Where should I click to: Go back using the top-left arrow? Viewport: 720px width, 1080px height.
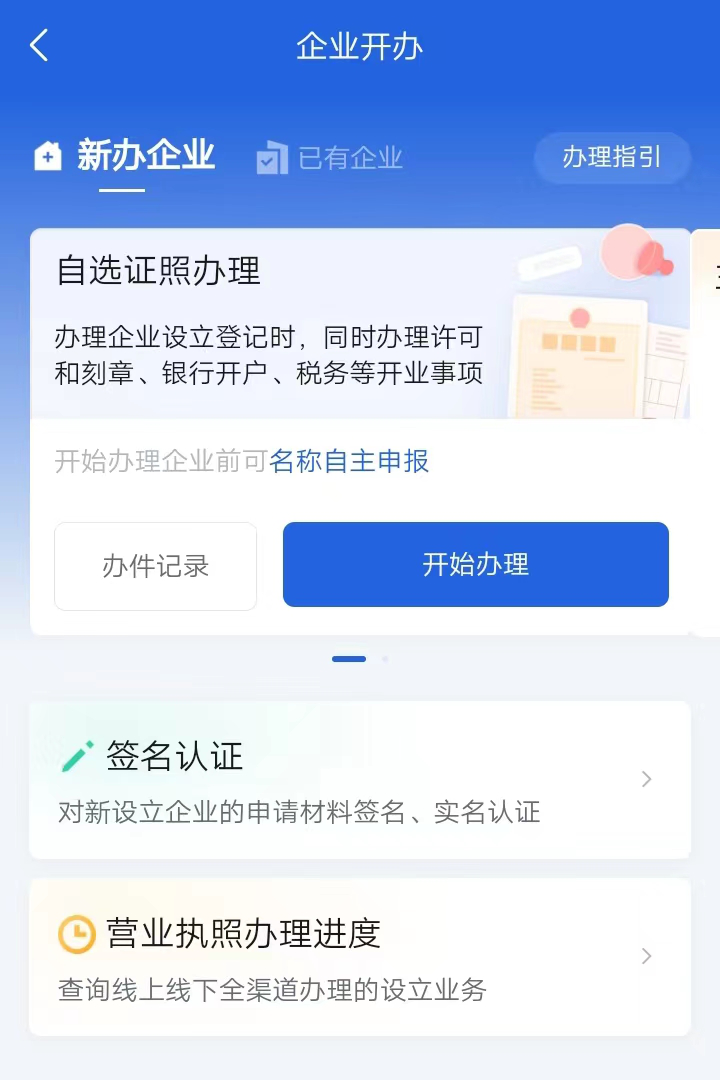click(x=39, y=46)
